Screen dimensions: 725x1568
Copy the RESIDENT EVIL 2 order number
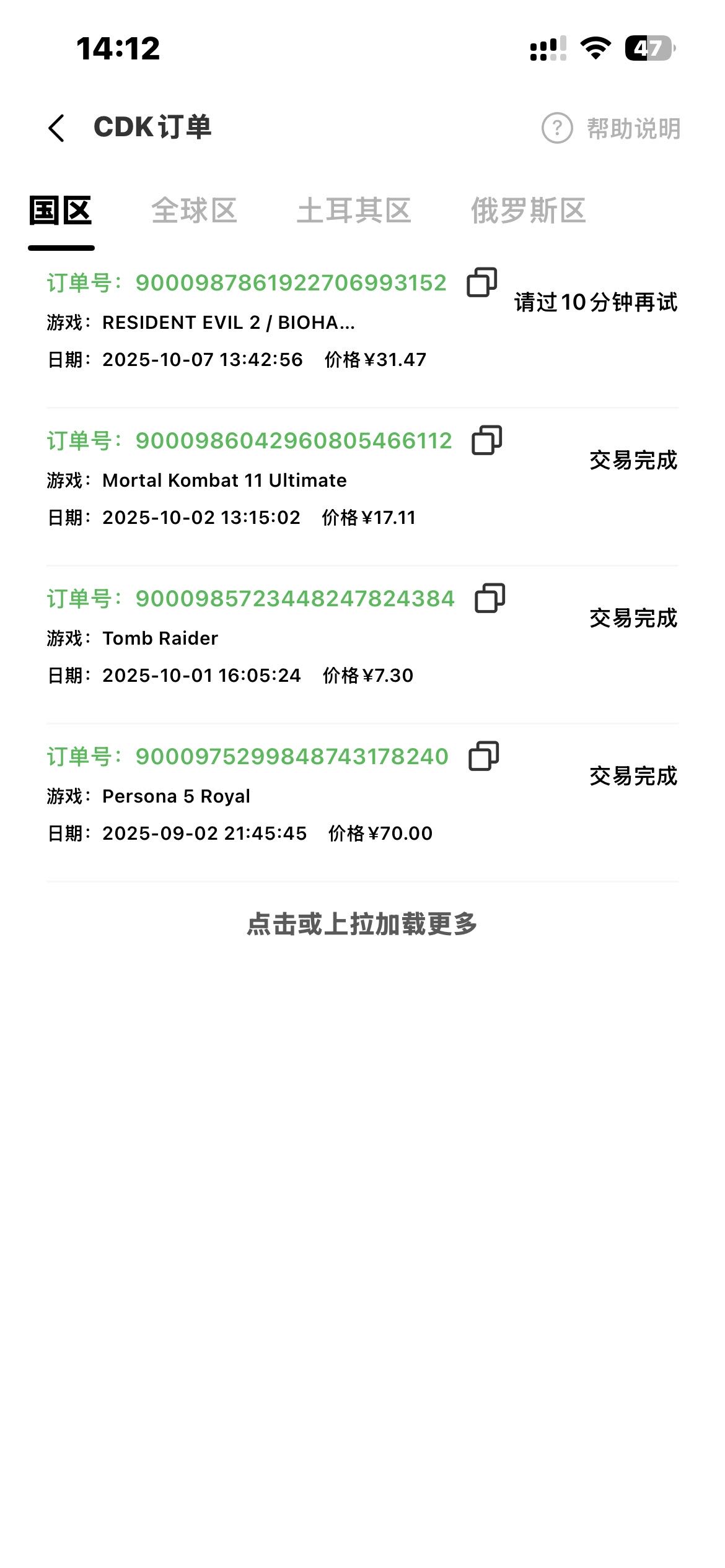(481, 282)
